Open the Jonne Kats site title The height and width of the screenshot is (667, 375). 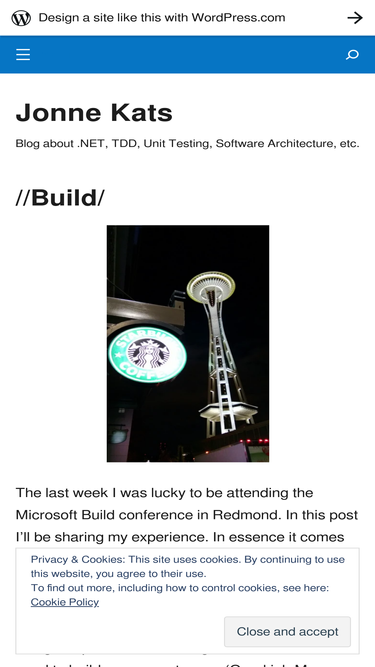(x=94, y=113)
